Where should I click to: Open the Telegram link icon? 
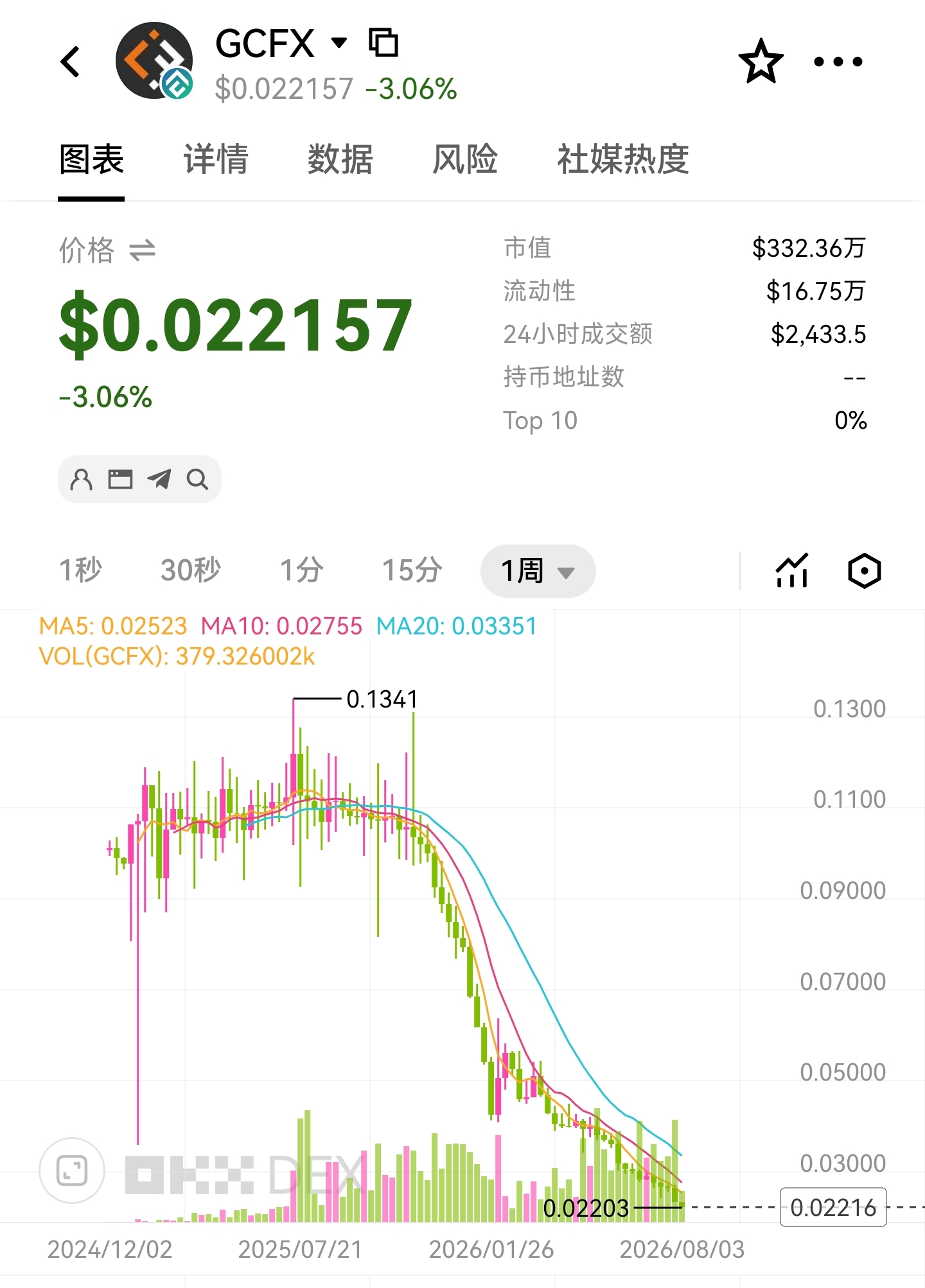[x=159, y=479]
